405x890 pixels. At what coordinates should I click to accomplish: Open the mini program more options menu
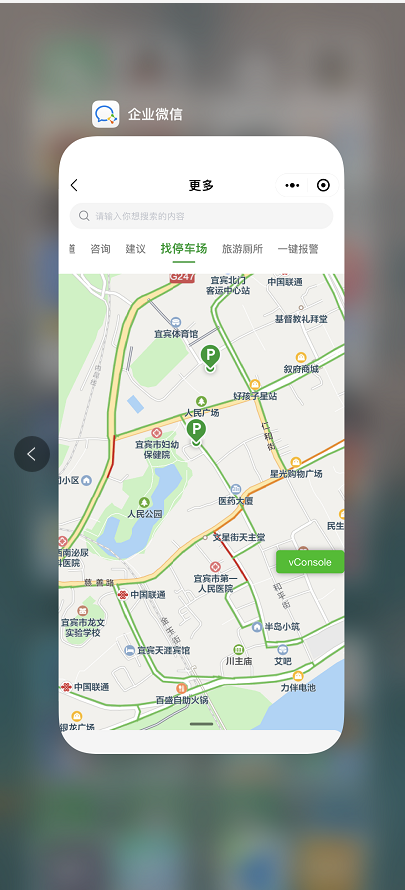click(x=292, y=185)
